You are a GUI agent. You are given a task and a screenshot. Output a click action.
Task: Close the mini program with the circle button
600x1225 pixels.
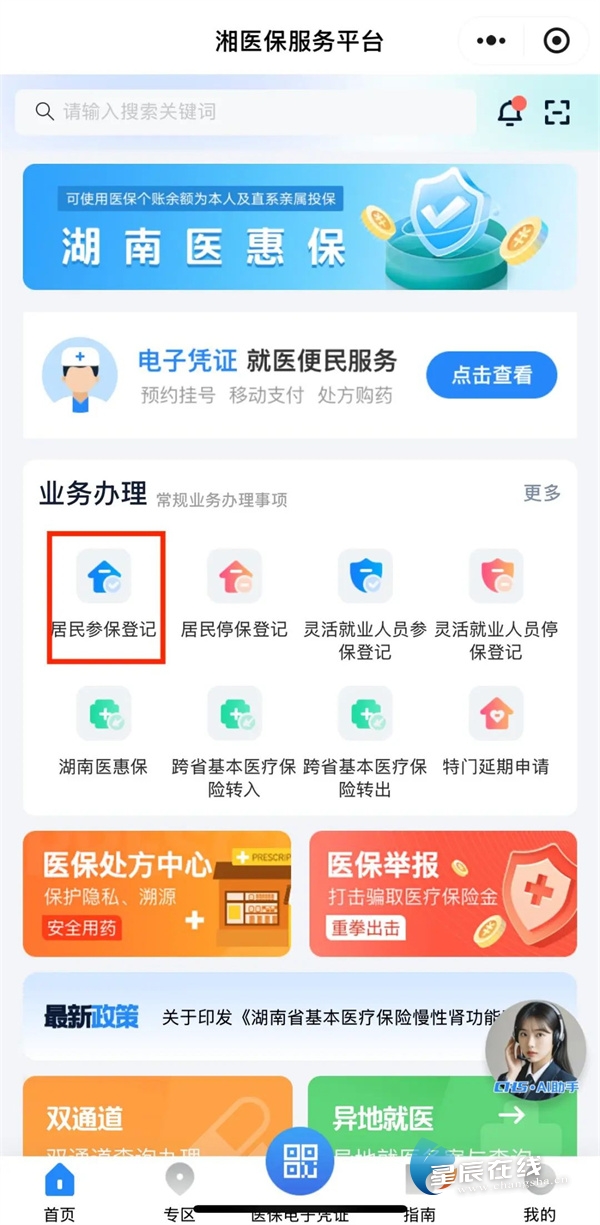(556, 41)
